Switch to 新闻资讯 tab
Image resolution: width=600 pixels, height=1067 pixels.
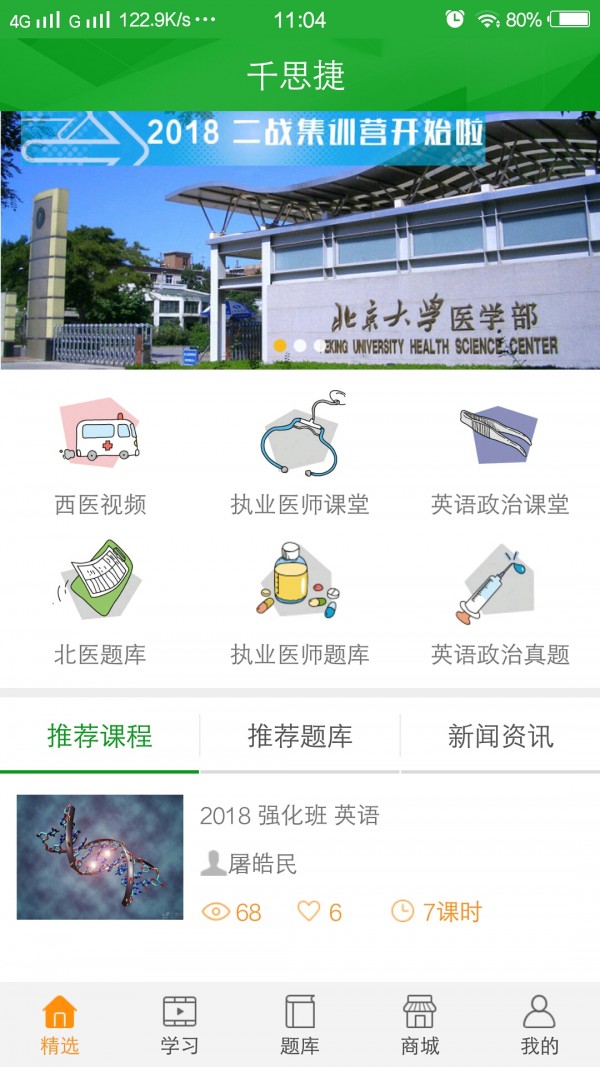click(x=500, y=737)
